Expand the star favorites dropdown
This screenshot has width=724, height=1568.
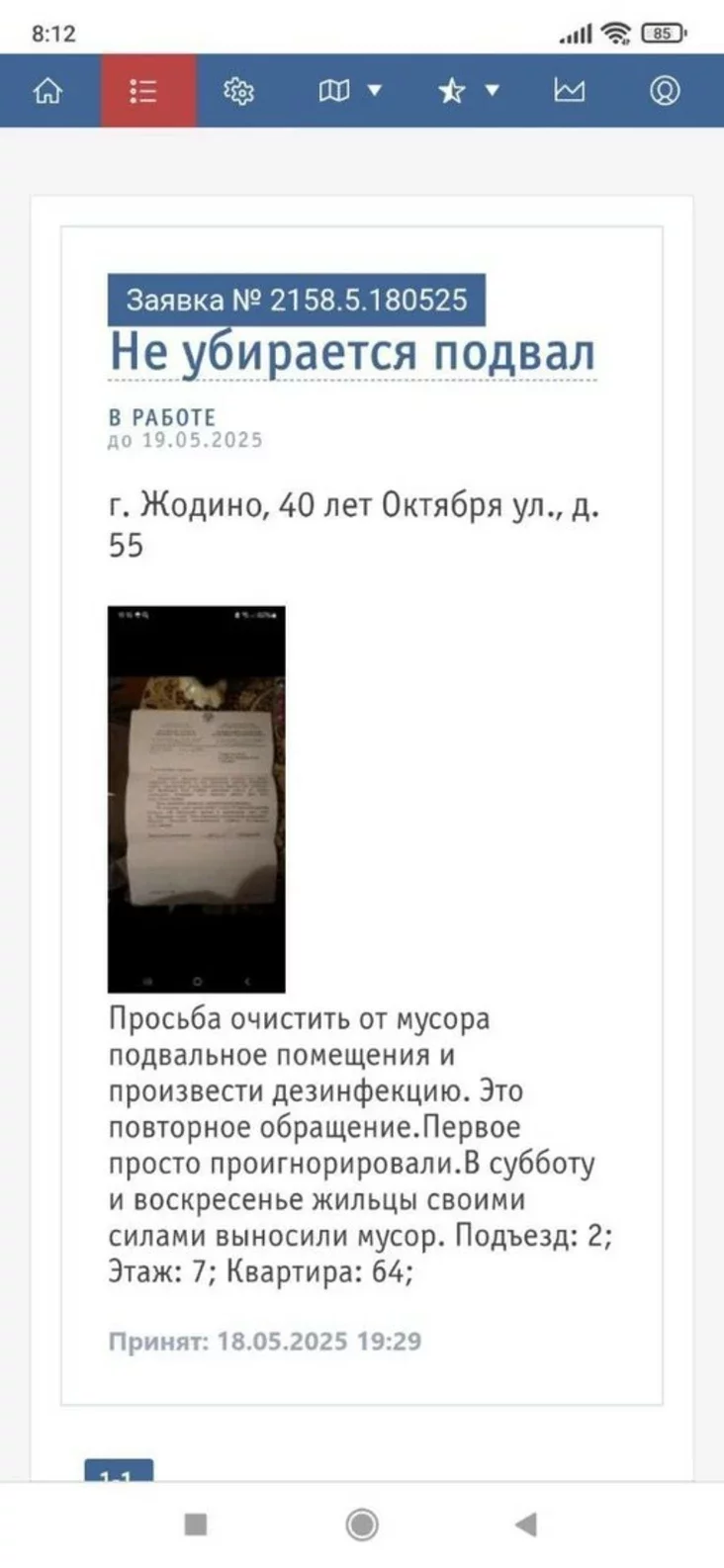tap(468, 91)
